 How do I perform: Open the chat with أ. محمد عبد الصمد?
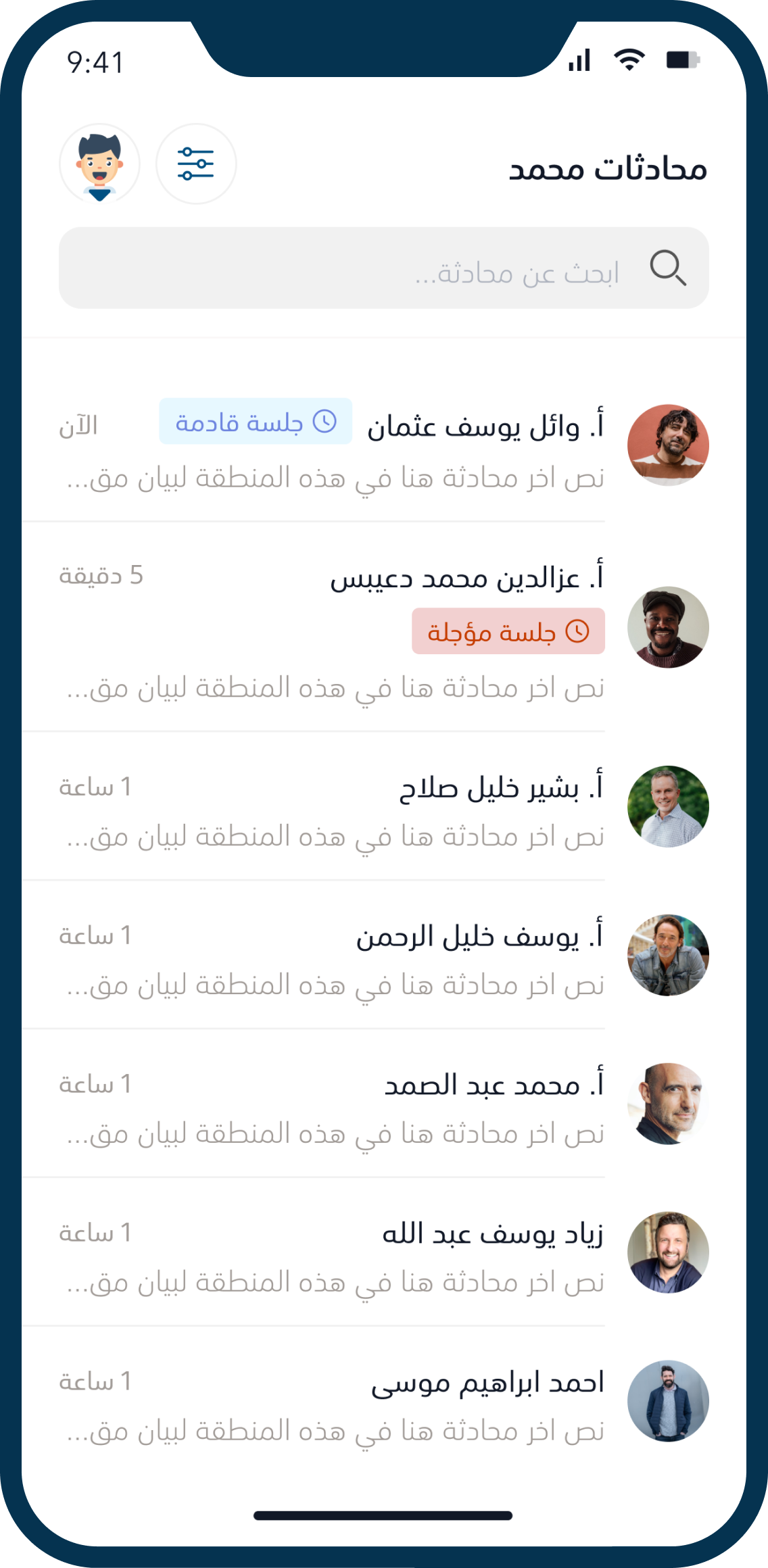(x=384, y=1104)
